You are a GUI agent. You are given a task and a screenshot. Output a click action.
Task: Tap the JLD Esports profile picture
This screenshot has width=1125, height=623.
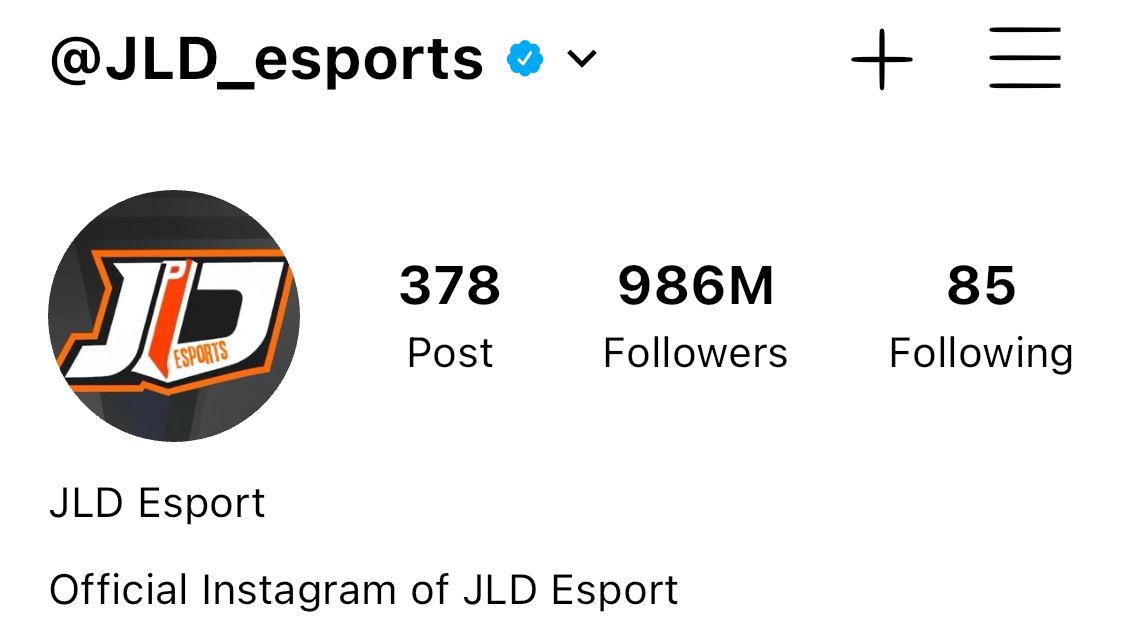click(174, 316)
